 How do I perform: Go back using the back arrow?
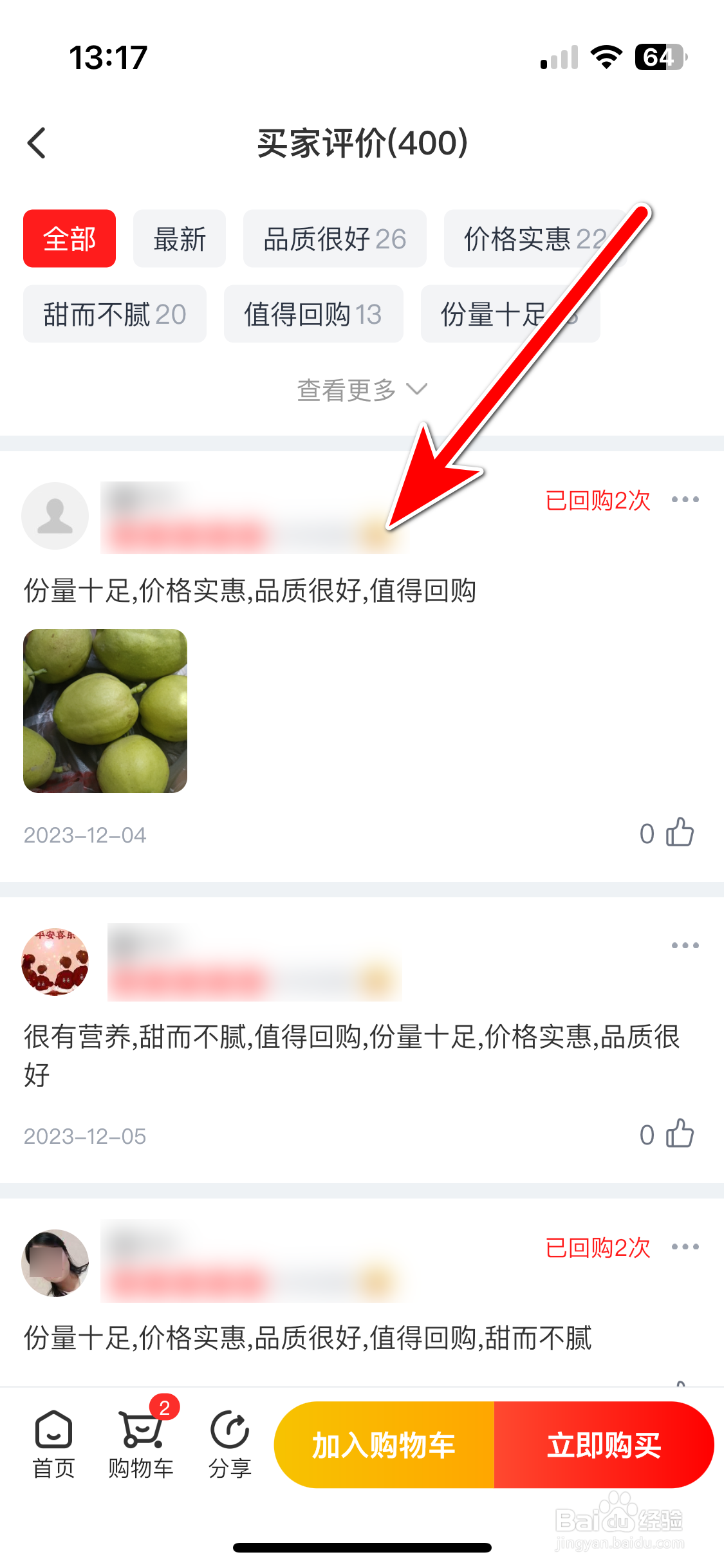[x=37, y=142]
